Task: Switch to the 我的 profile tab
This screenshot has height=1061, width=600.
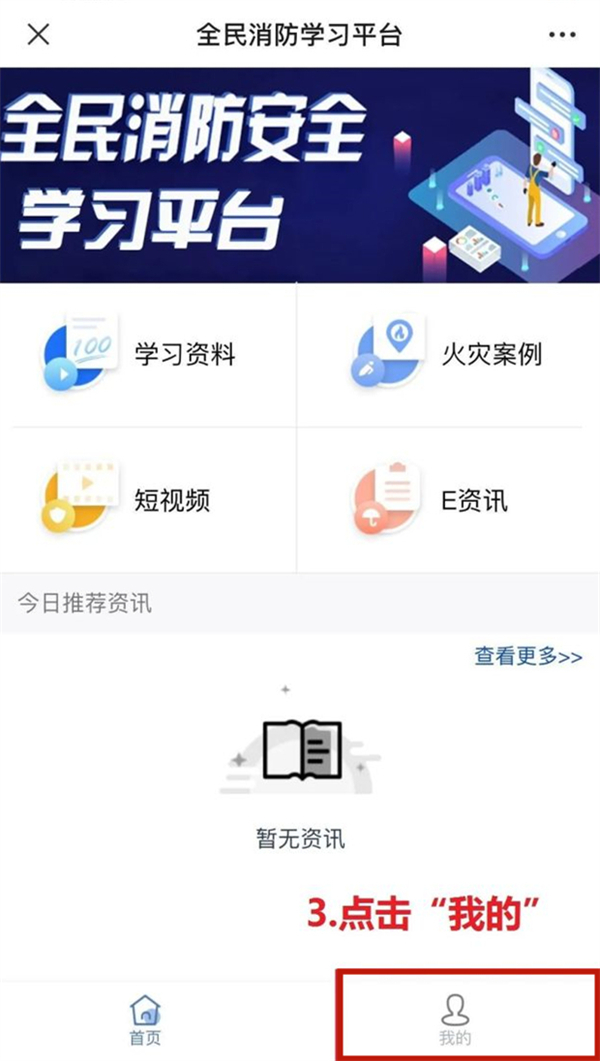Action: (x=455, y=1020)
